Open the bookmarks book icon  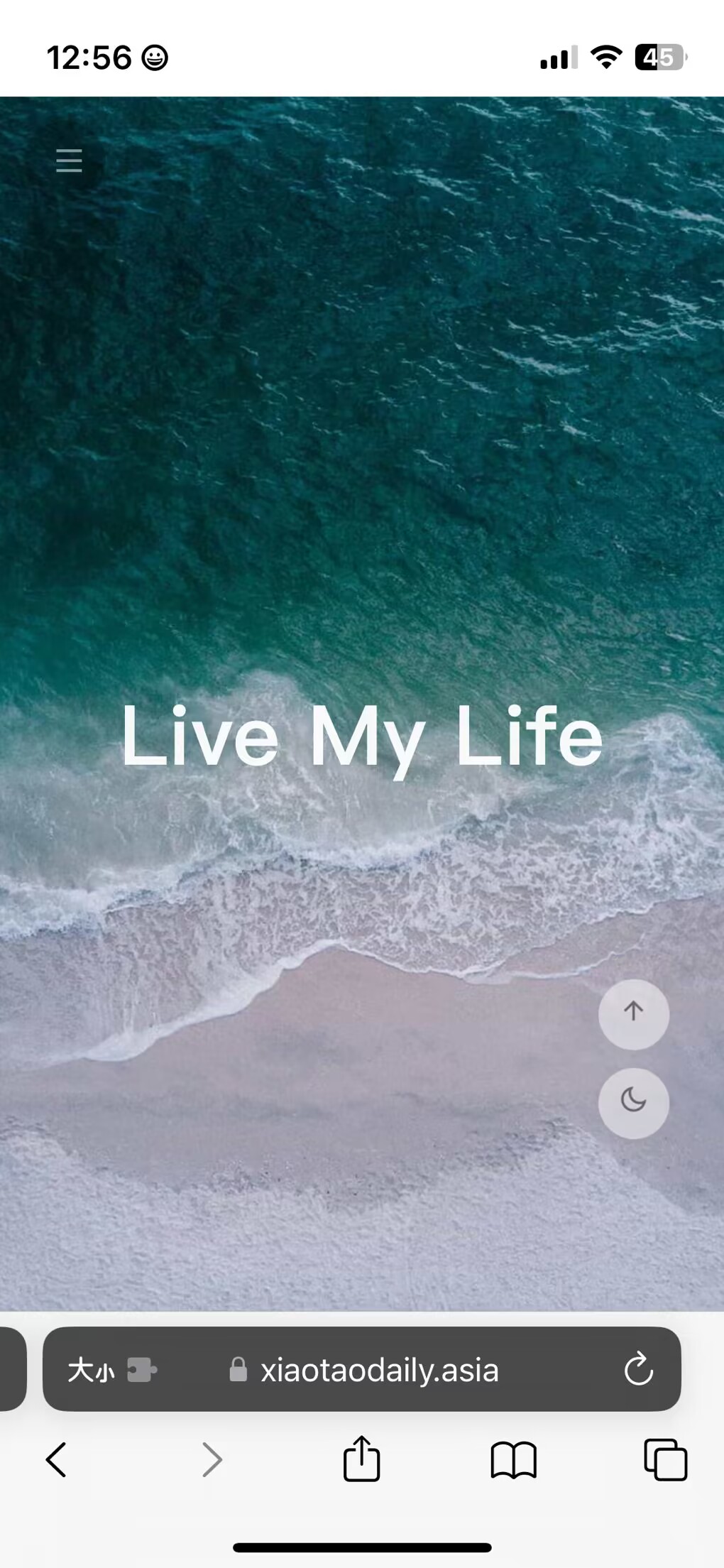point(513,1460)
